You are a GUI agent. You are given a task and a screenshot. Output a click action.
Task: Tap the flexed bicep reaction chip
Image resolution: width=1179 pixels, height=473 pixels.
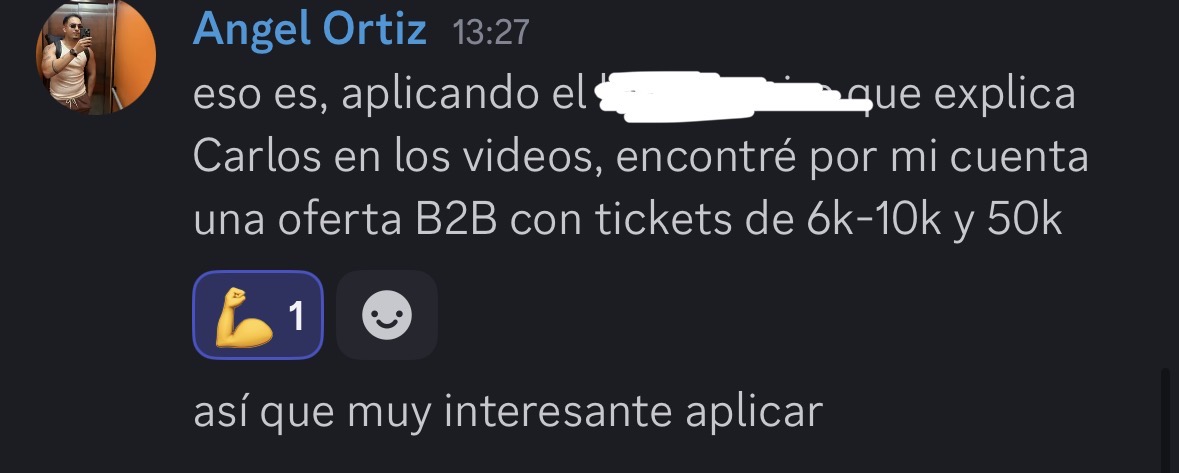(258, 315)
